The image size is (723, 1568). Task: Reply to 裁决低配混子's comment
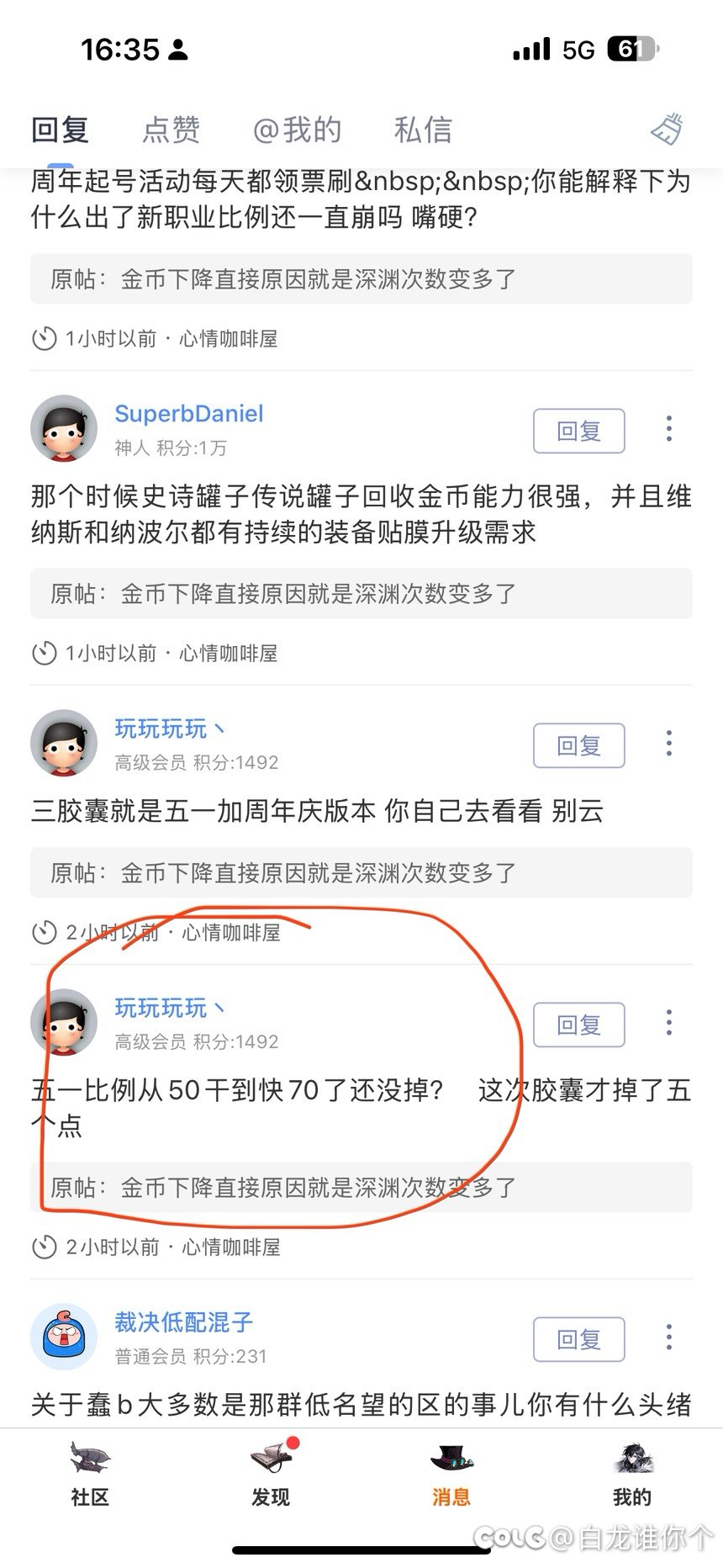point(578,1339)
